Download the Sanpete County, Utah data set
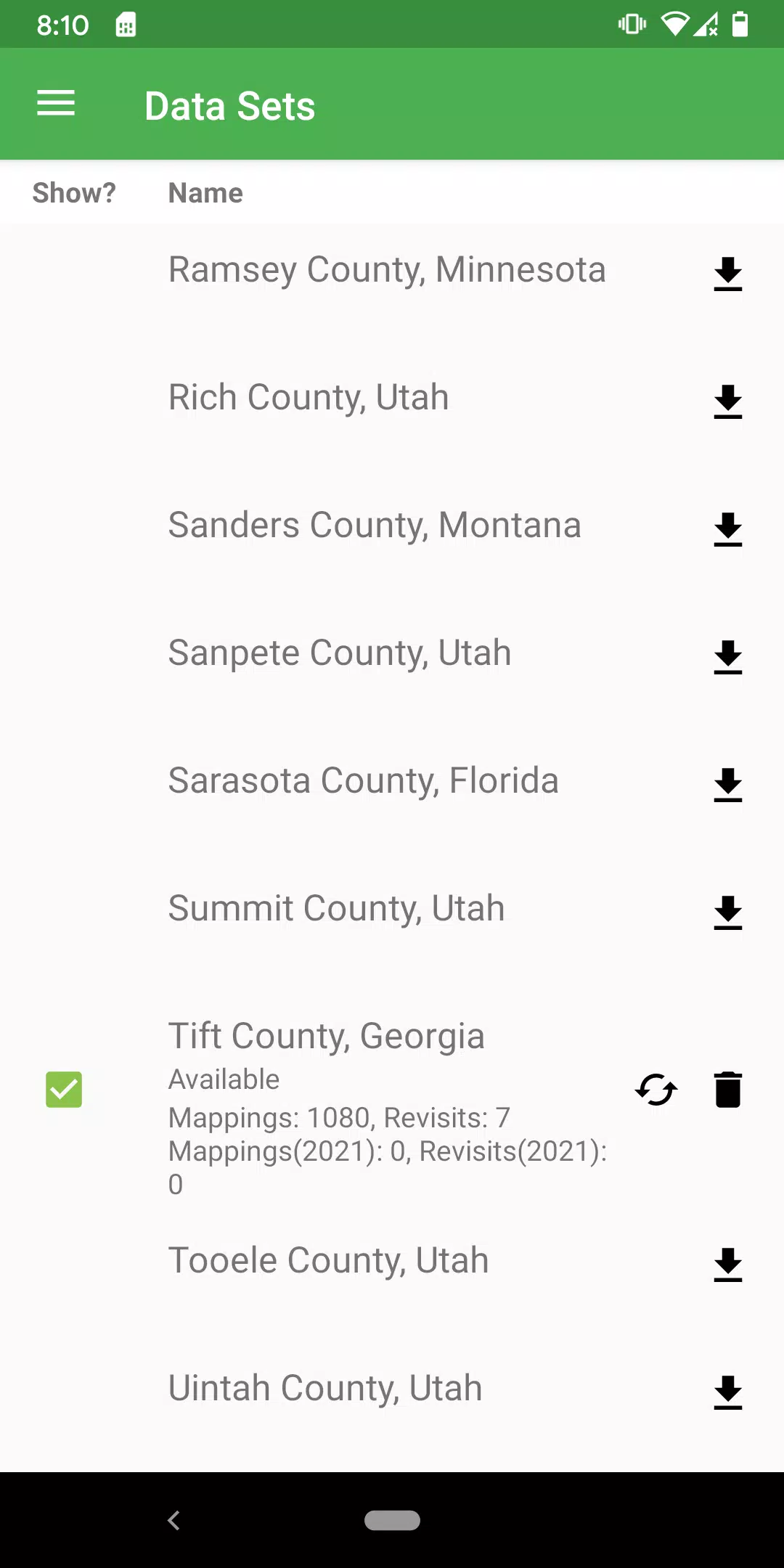The width and height of the screenshot is (784, 1568). (x=727, y=657)
